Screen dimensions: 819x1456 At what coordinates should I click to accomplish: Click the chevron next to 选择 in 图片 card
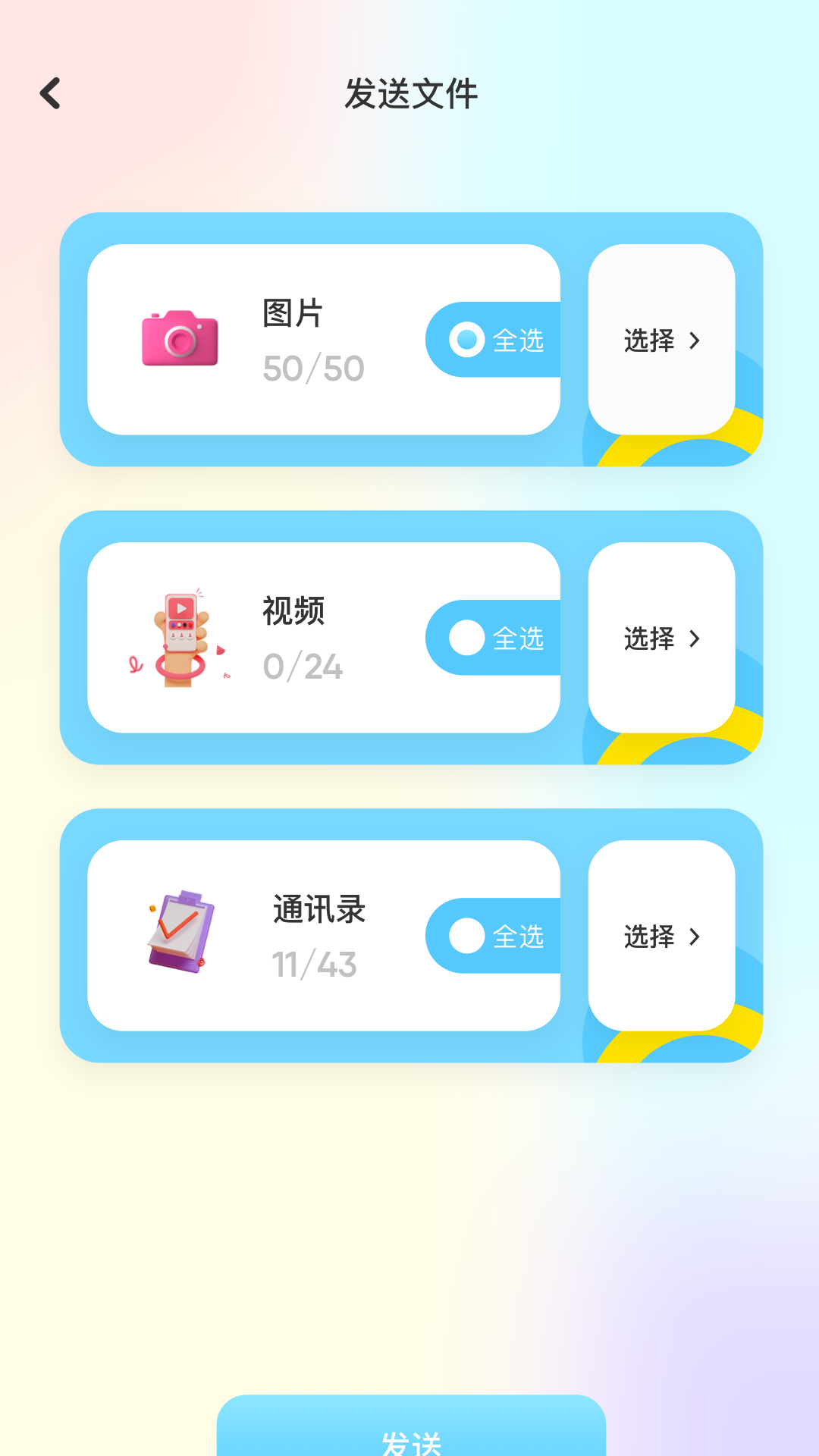click(x=696, y=342)
